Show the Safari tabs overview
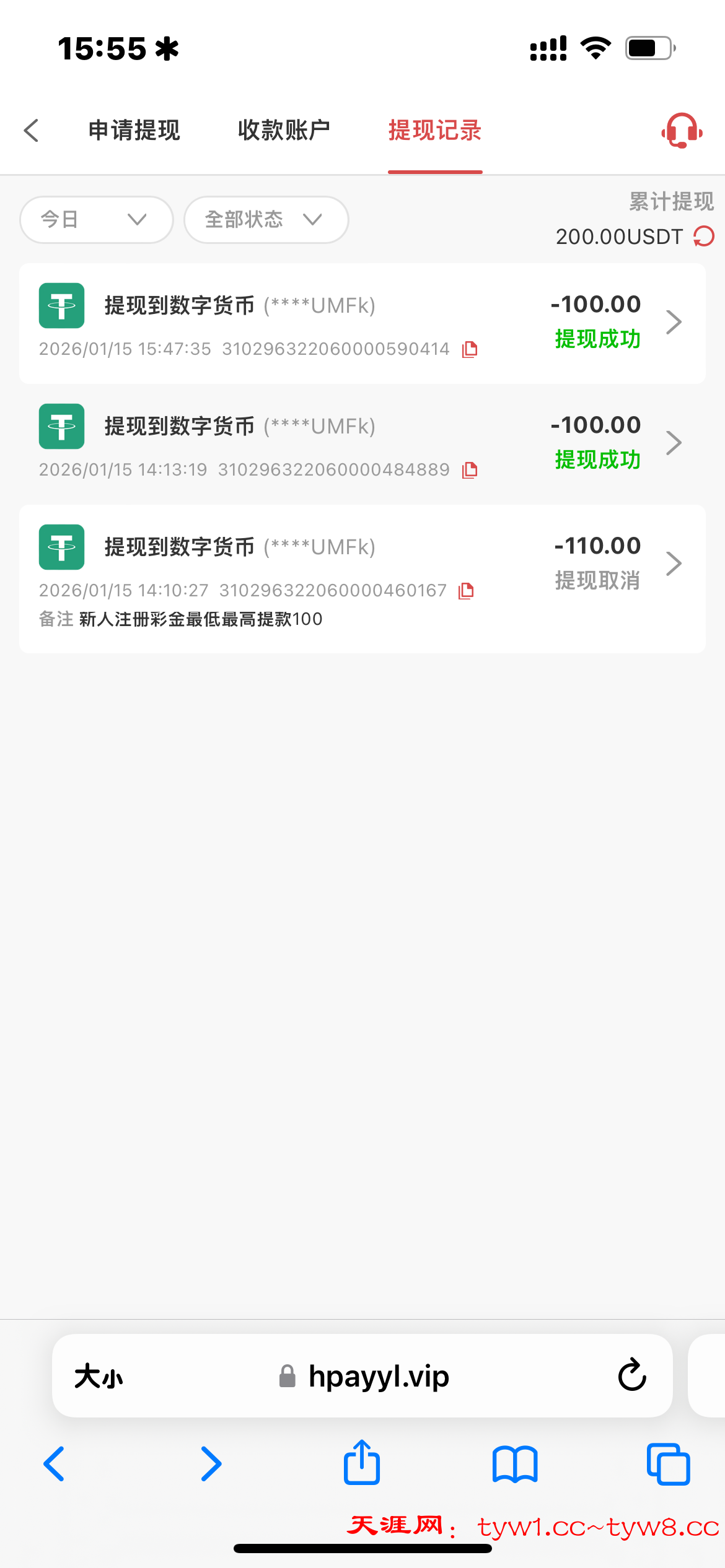The image size is (725, 1568). point(668,1464)
